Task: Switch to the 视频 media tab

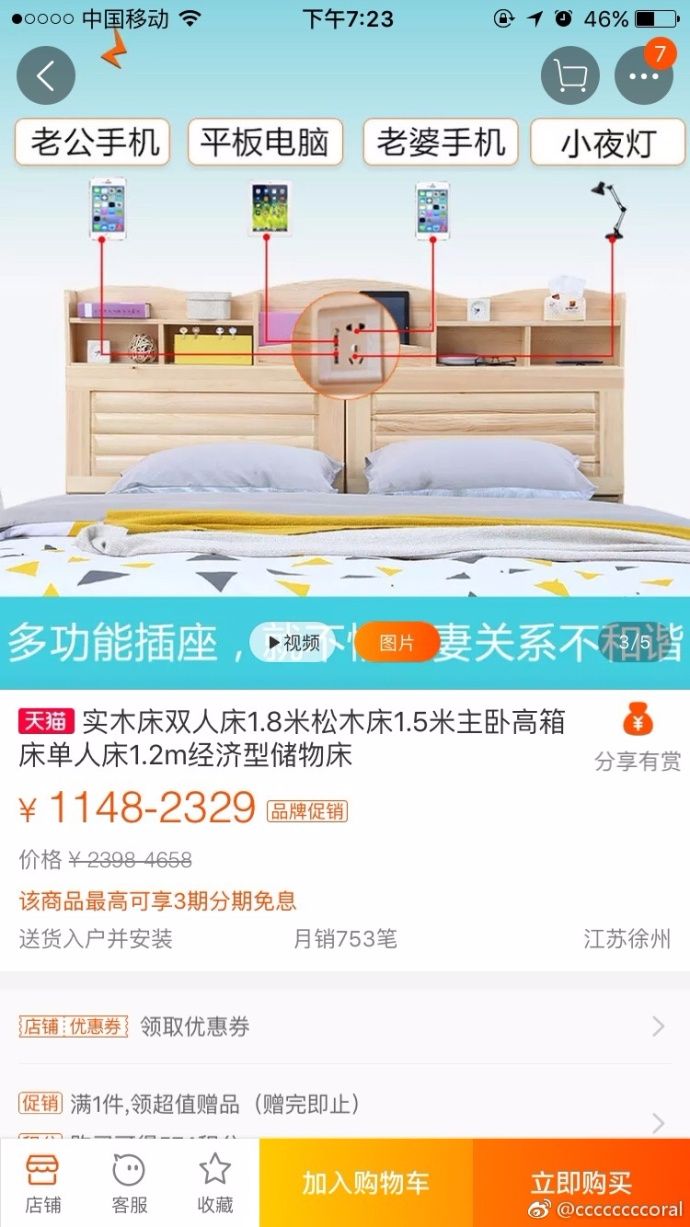Action: coord(293,643)
